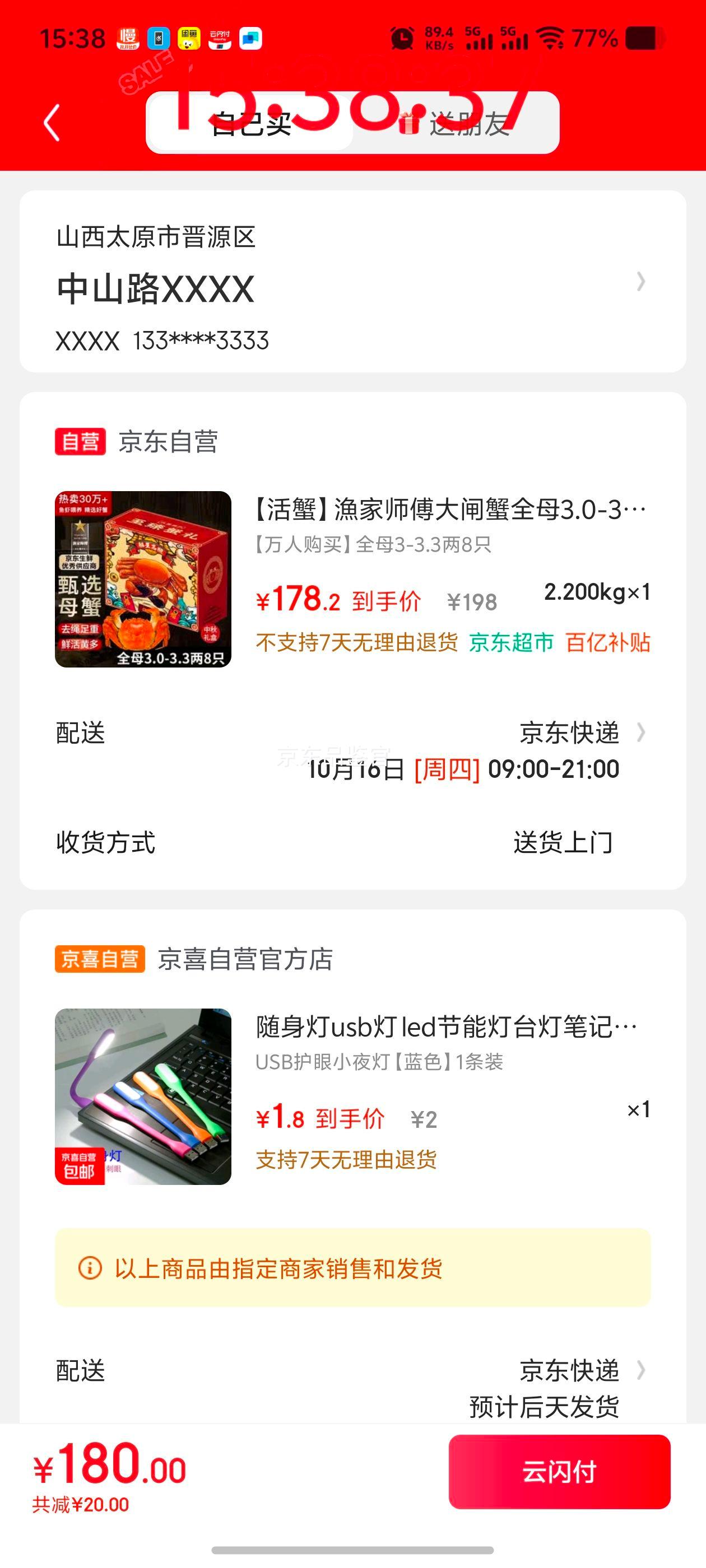Screen dimensions: 706x1568
Task: Open the 活蟹 大闸蟹 product item
Action: coord(449,510)
